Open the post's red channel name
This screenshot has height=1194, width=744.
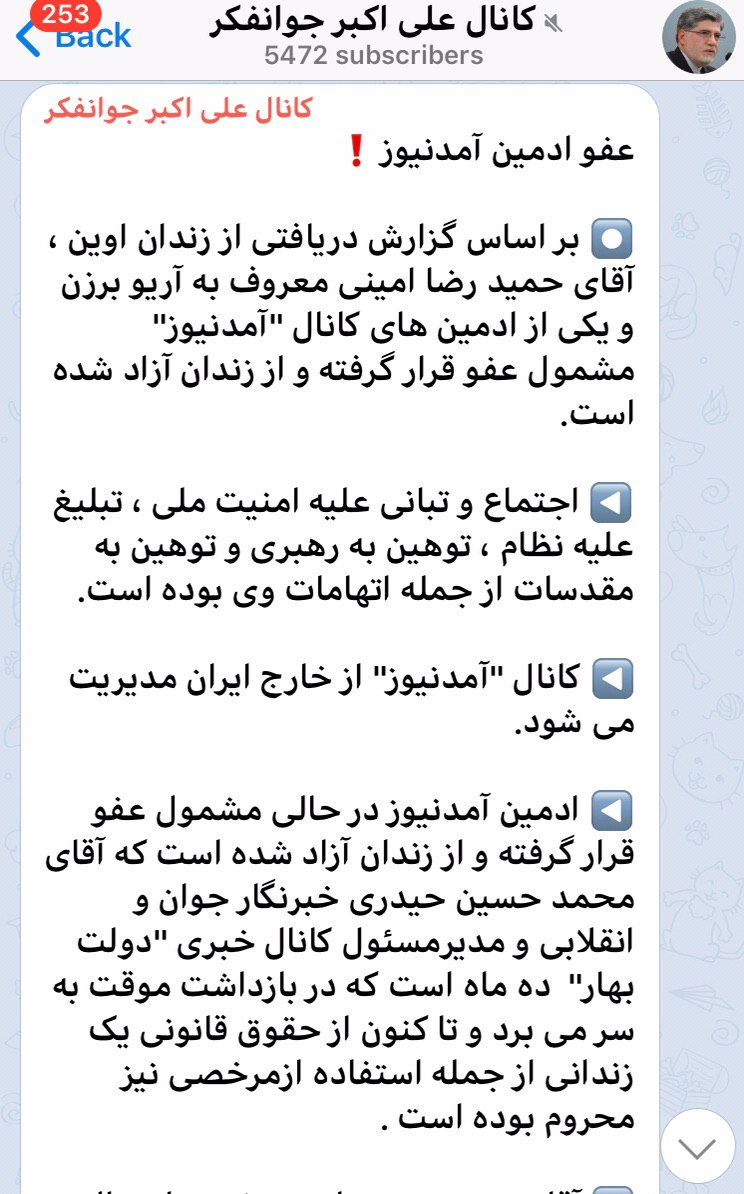(x=178, y=108)
